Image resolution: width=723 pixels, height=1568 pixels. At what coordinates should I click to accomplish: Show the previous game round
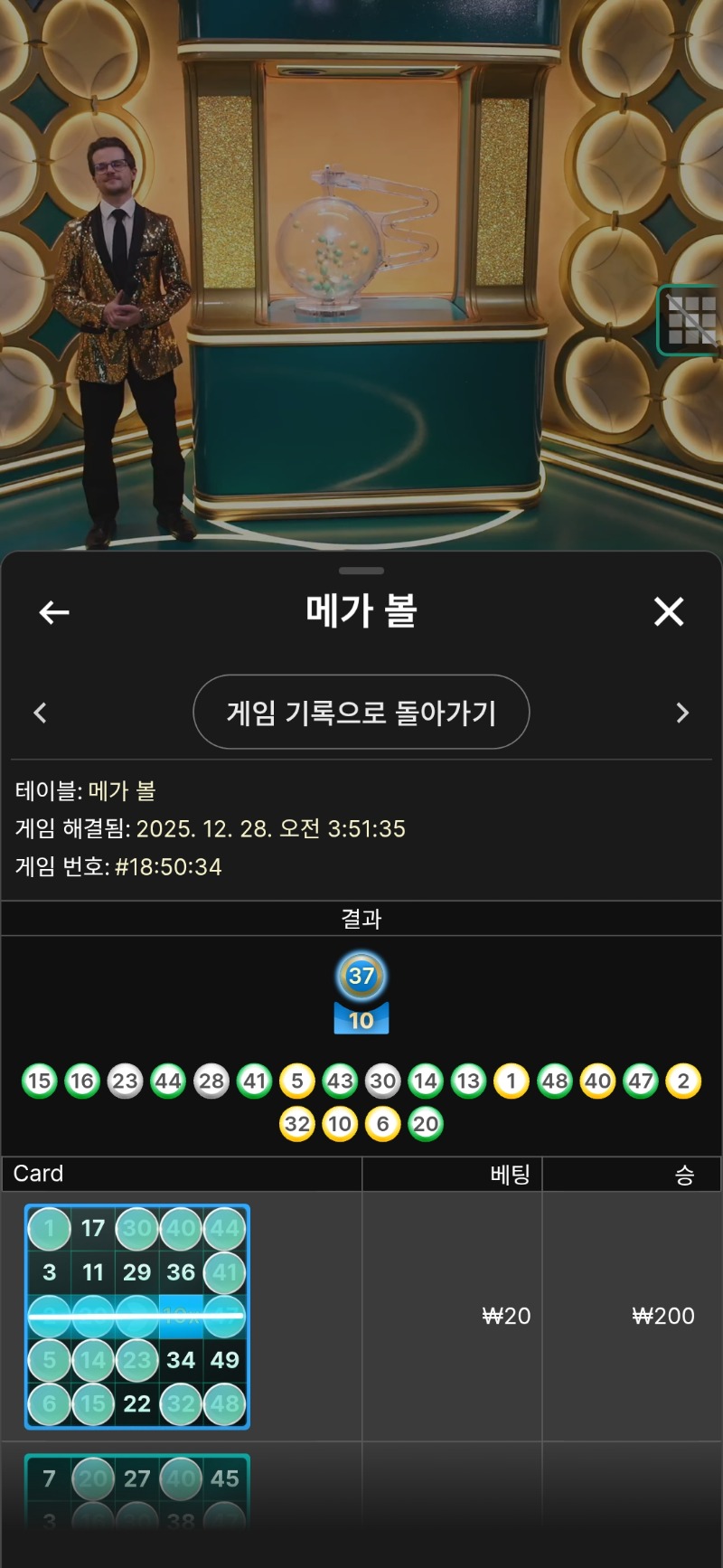(40, 713)
